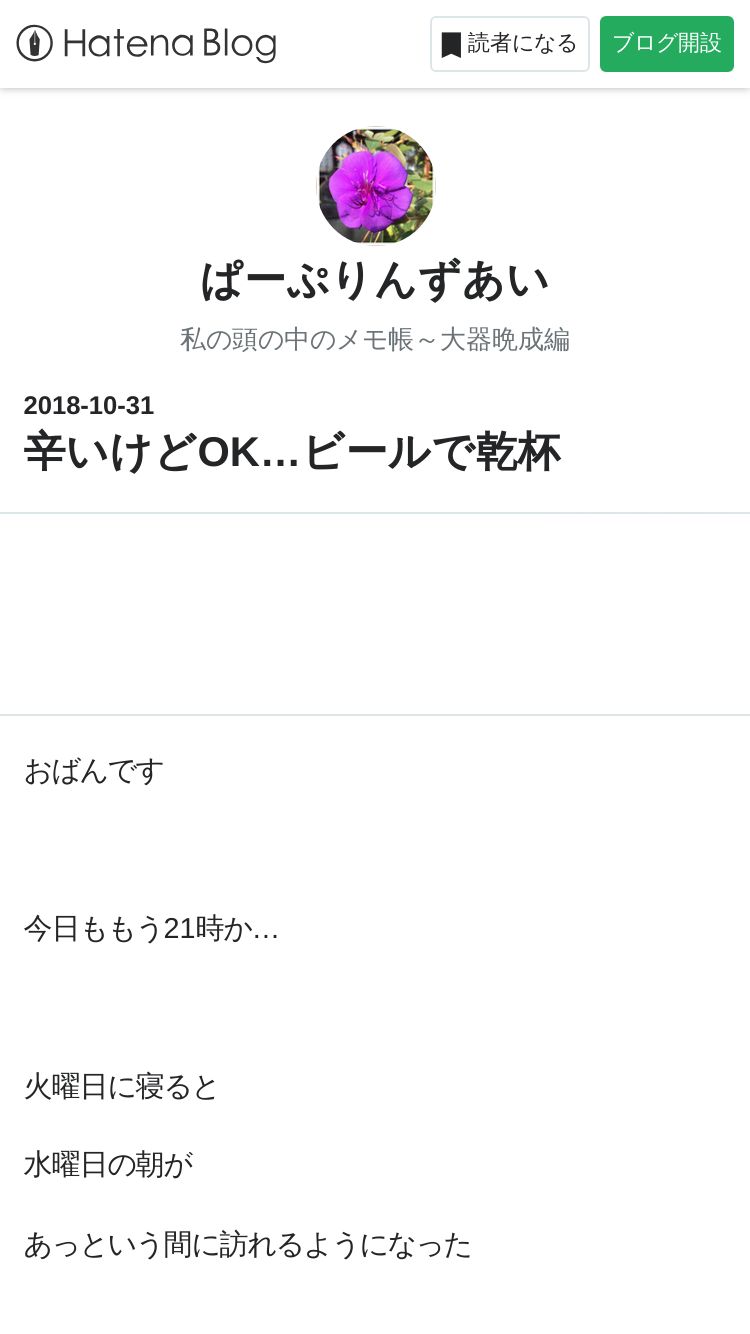Viewport: 750px width, 1334px height.
Task: Open the blog title ぱーぷりんずあい
Action: [375, 281]
